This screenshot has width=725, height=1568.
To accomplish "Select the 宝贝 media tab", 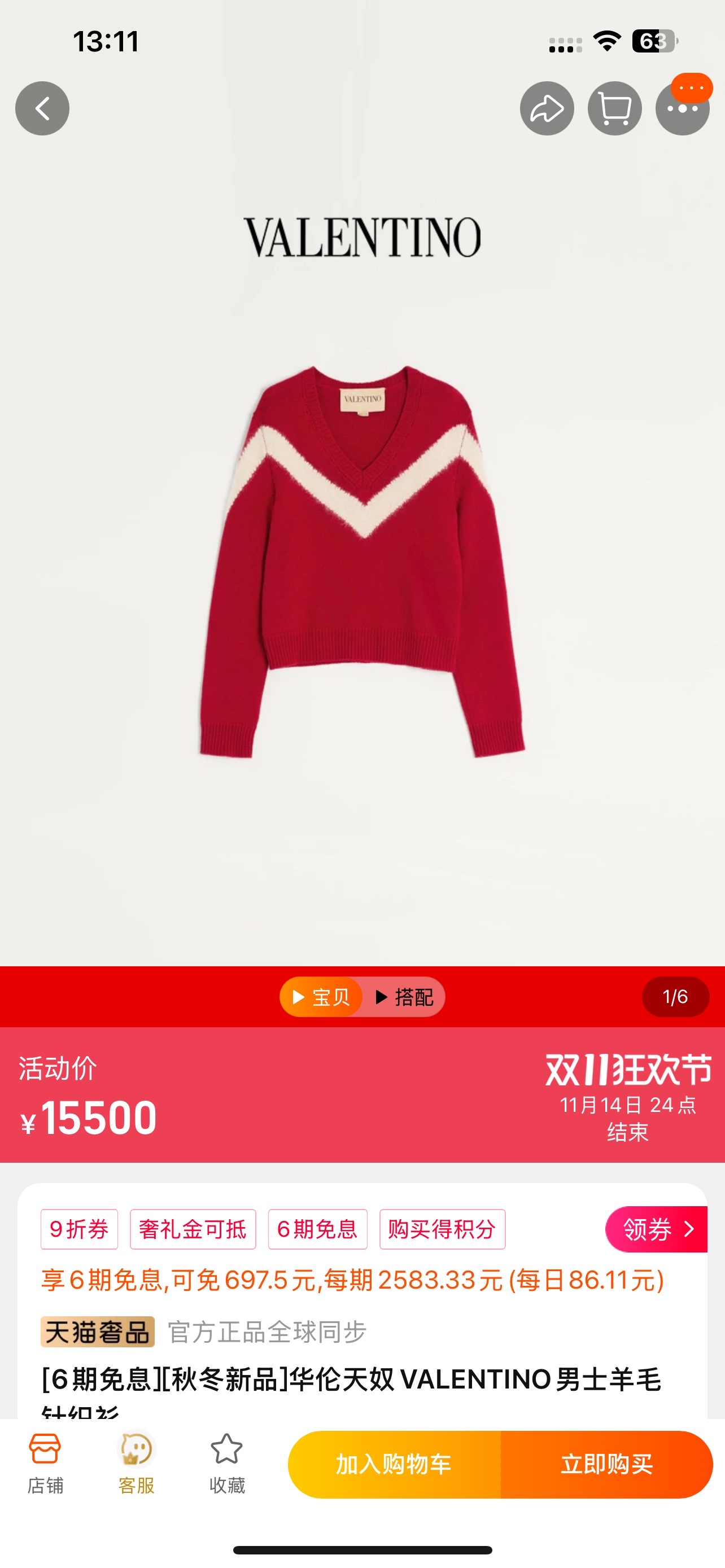I will [321, 997].
